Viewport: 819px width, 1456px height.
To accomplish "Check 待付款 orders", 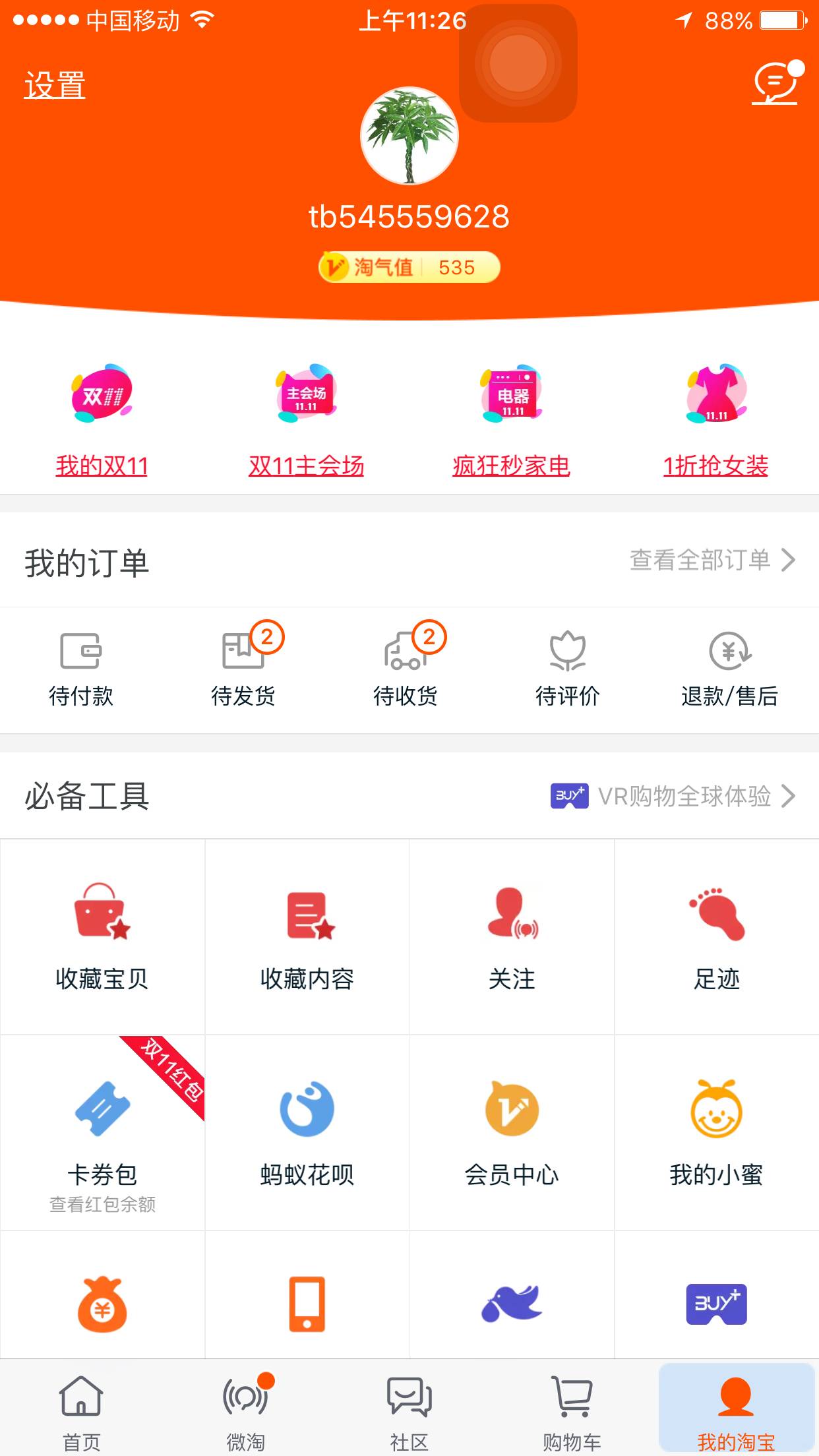I will point(81,667).
